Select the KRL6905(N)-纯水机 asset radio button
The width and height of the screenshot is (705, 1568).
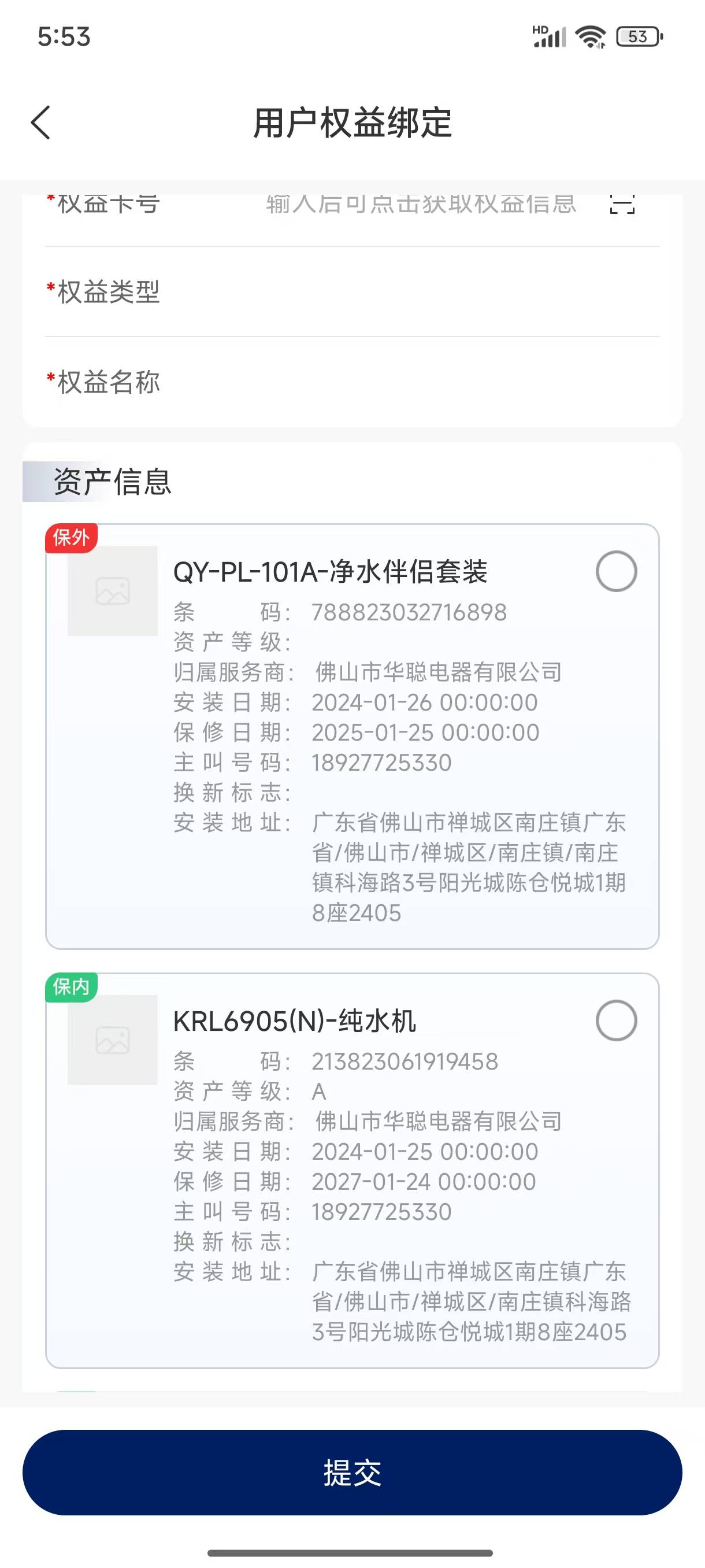point(615,1020)
